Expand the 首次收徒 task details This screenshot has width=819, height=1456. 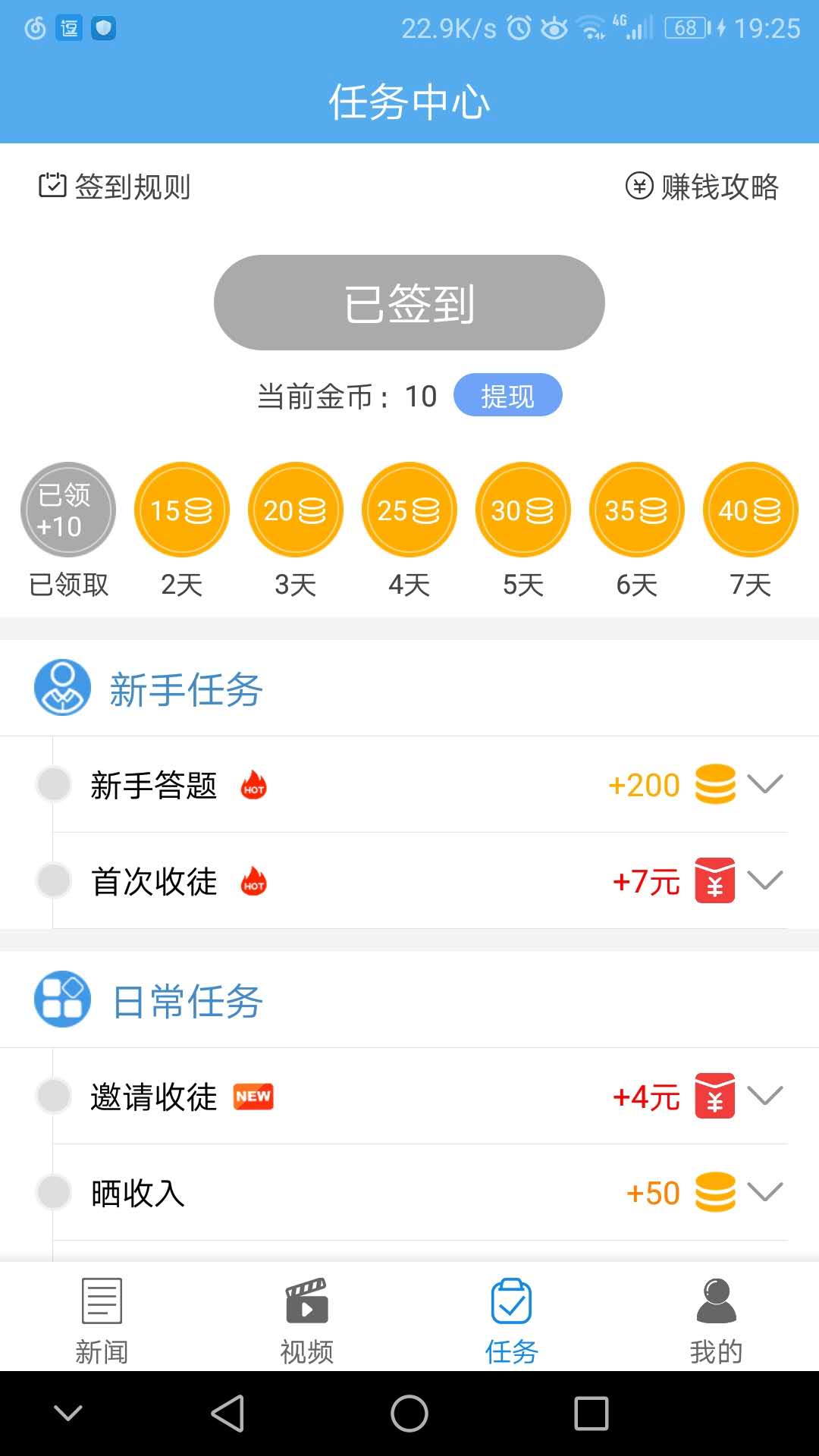tap(767, 882)
